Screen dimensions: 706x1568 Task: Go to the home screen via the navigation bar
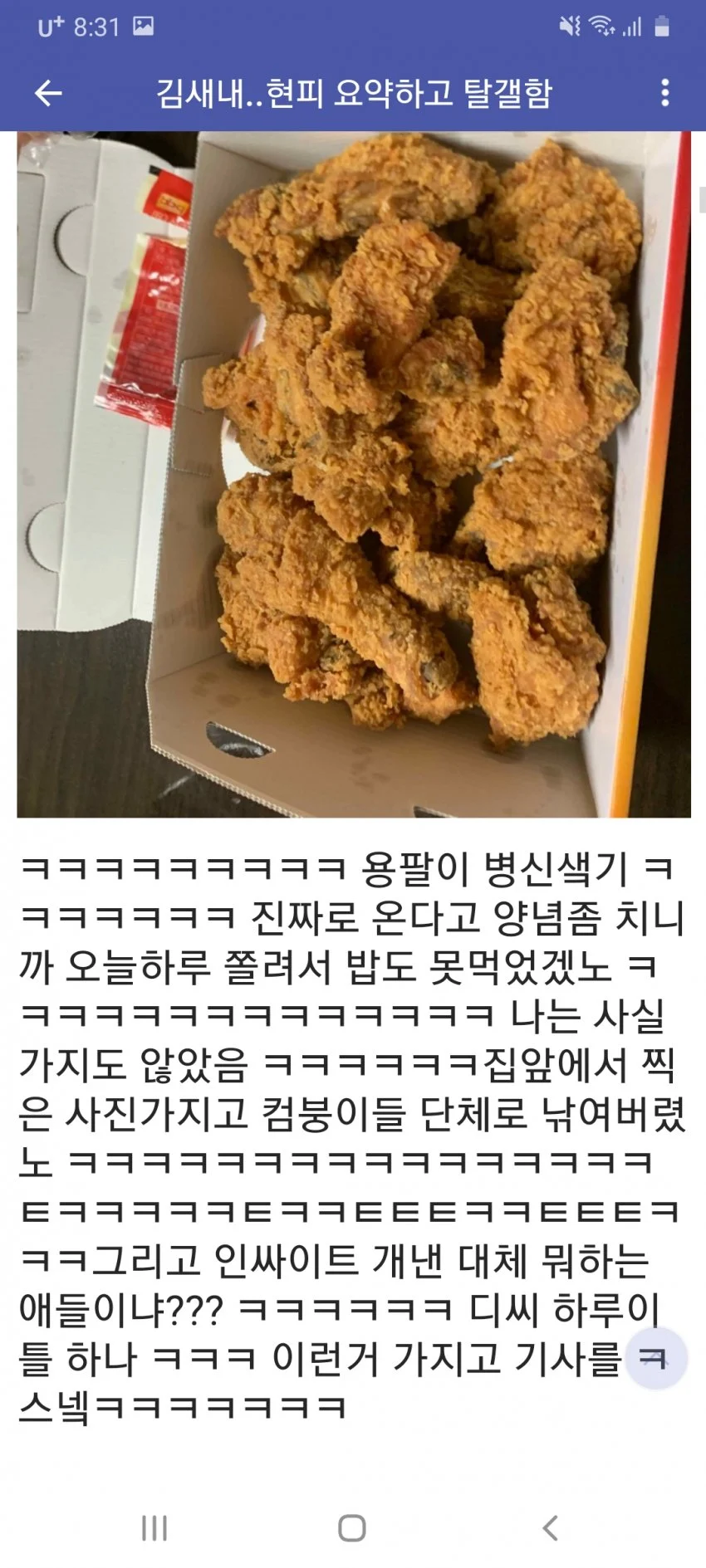352,1528
